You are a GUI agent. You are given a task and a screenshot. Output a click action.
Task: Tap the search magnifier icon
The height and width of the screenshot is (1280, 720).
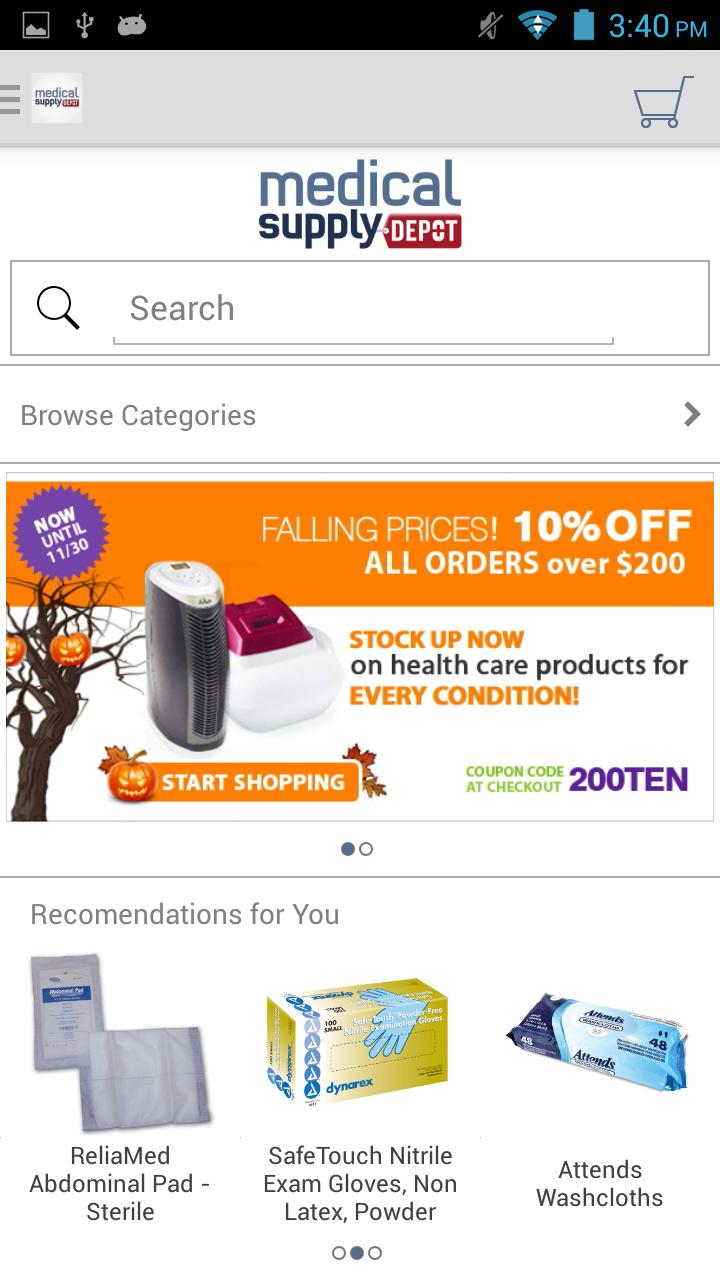(x=57, y=307)
